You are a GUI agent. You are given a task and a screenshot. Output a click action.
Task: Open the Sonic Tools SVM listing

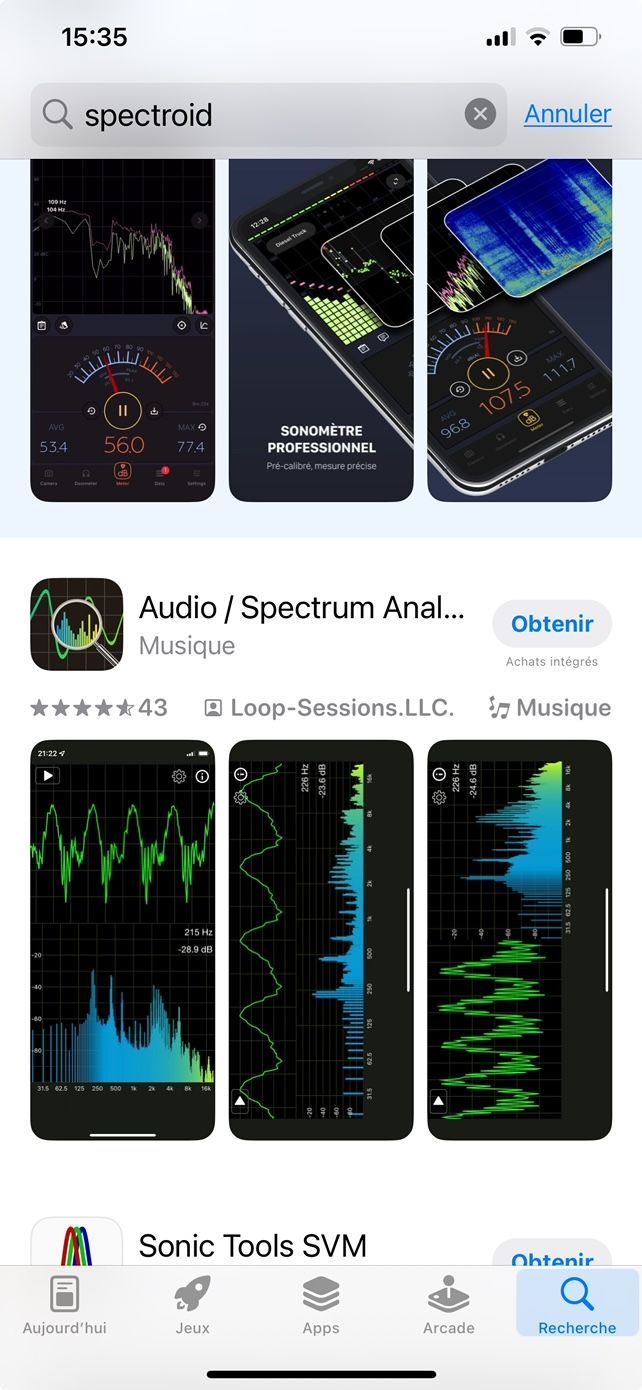252,1246
